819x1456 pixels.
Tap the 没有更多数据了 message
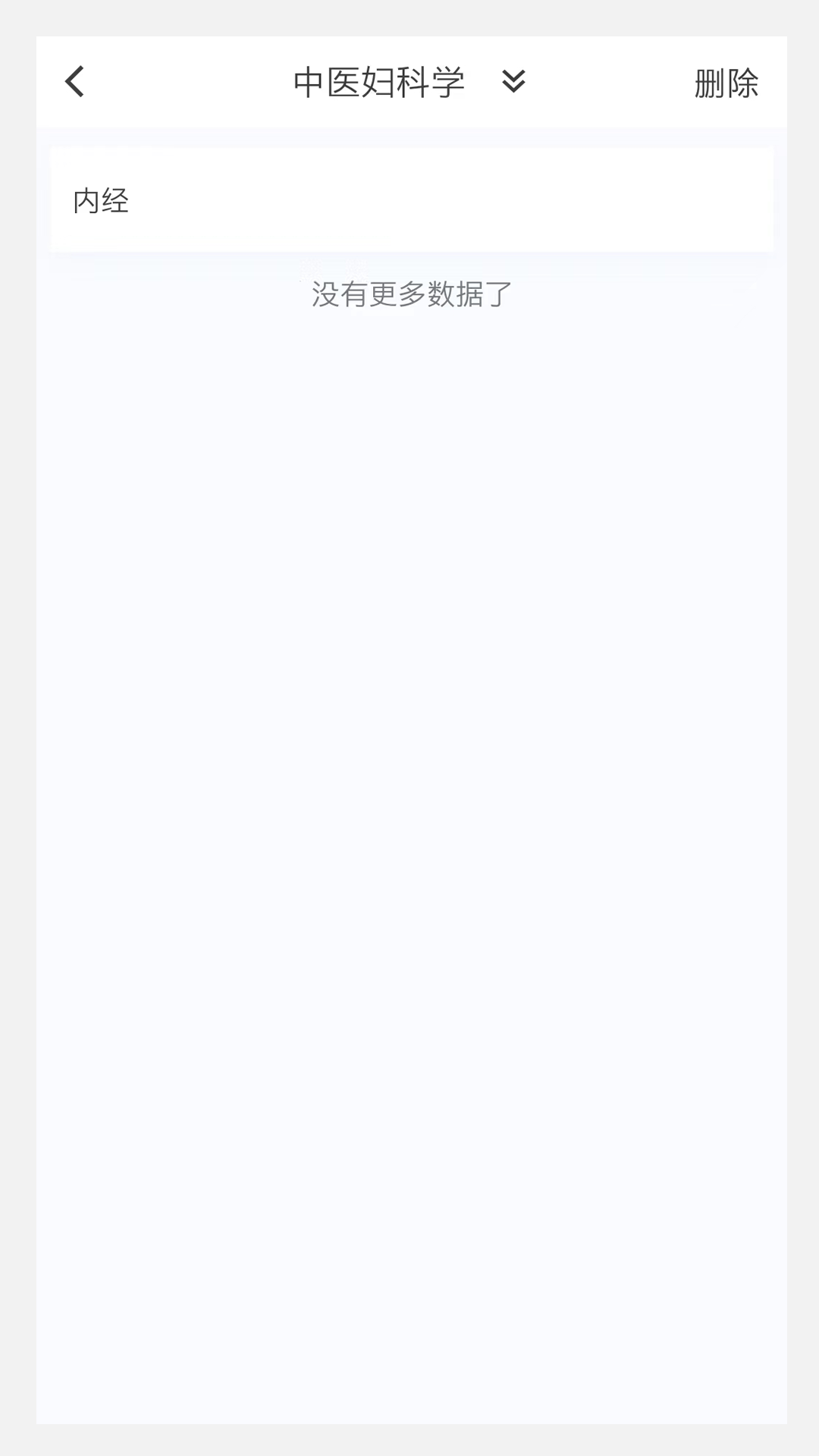click(409, 294)
